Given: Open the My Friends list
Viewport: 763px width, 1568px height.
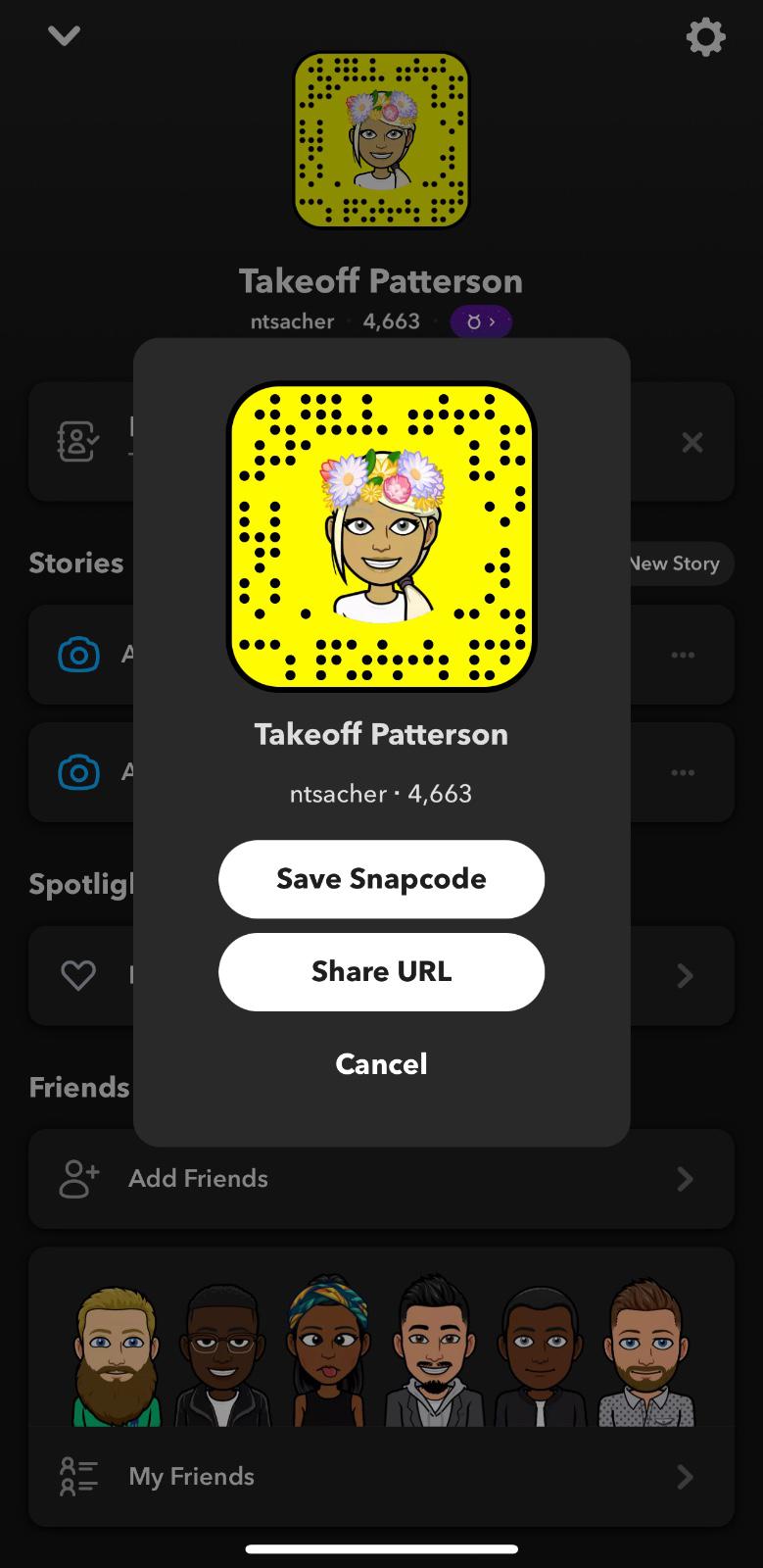Looking at the screenshot, I should (x=381, y=1476).
